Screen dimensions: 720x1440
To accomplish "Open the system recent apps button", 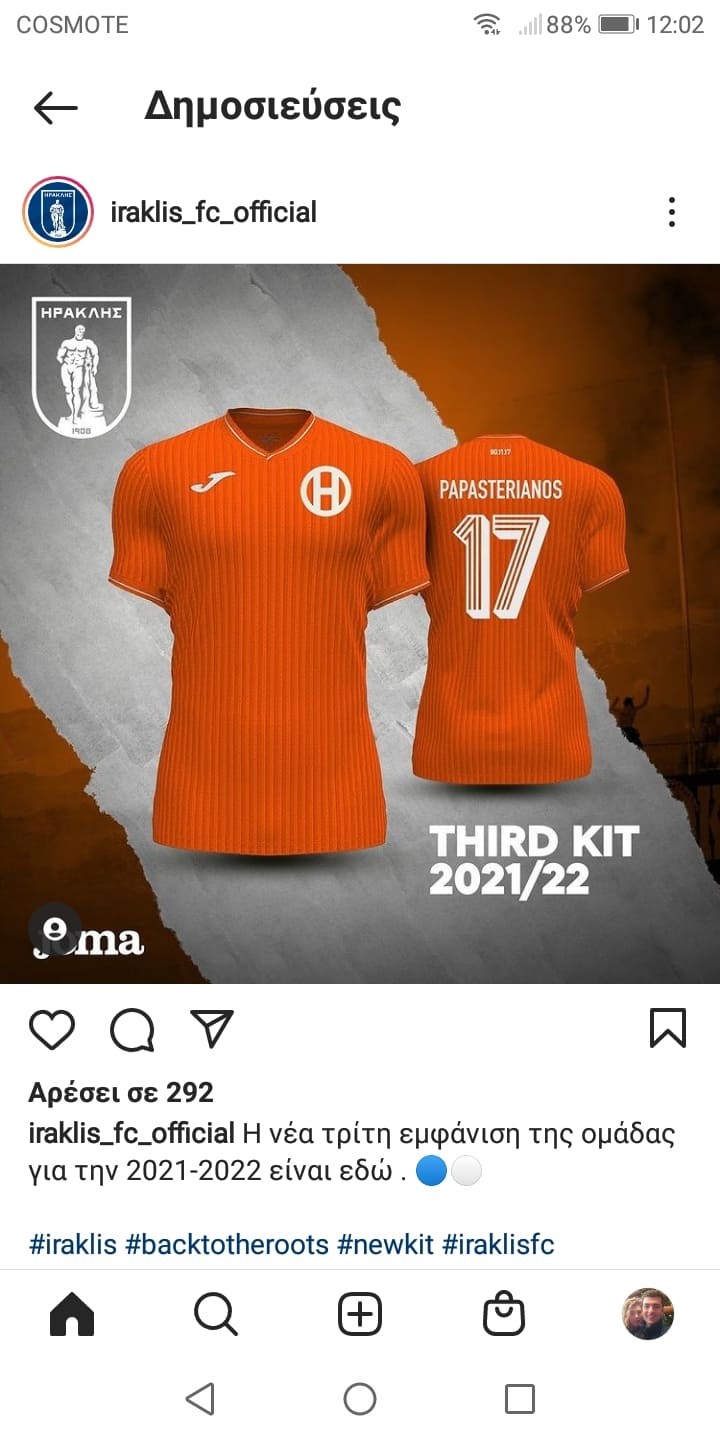I will point(519,1399).
